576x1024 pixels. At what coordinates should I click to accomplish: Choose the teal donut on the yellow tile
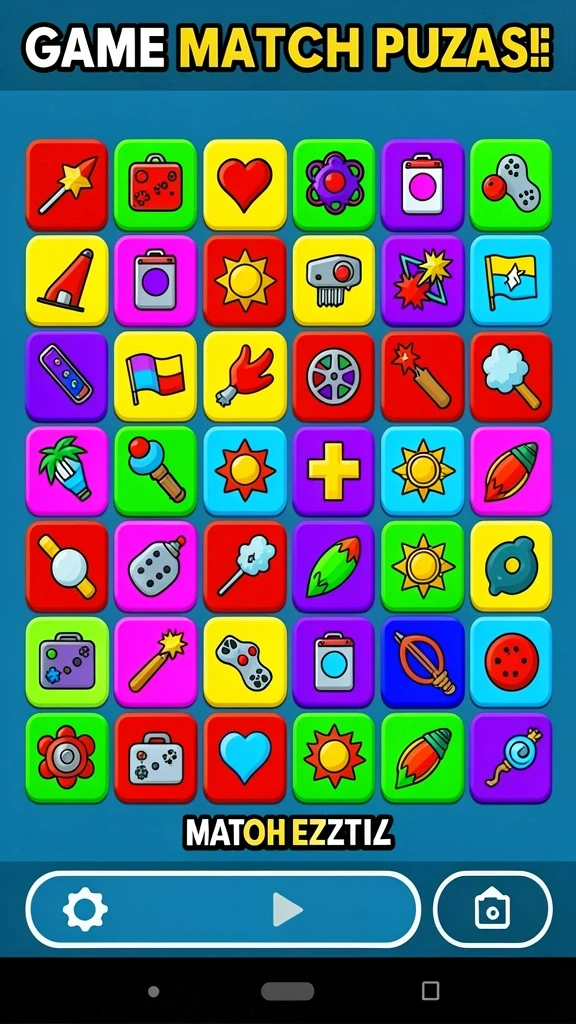[511, 566]
